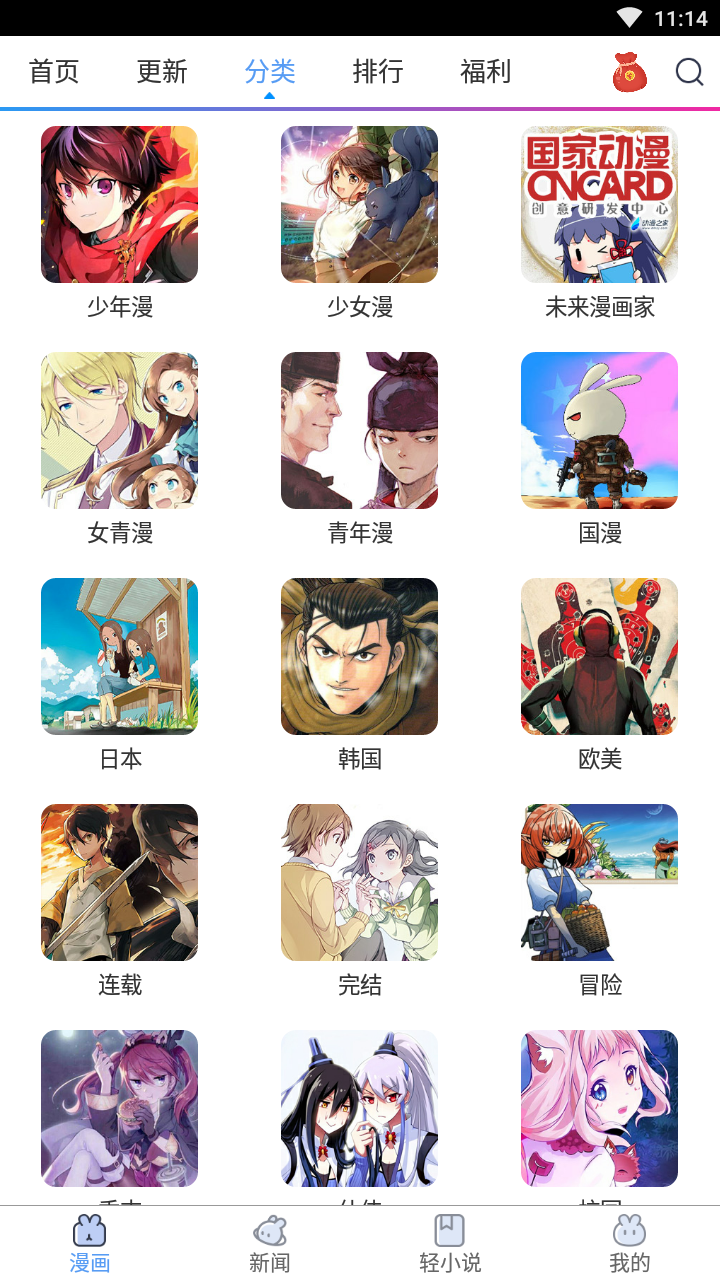Viewport: 720px width, 1280px height.
Task: Show 完结 completed comics
Action: [360, 901]
